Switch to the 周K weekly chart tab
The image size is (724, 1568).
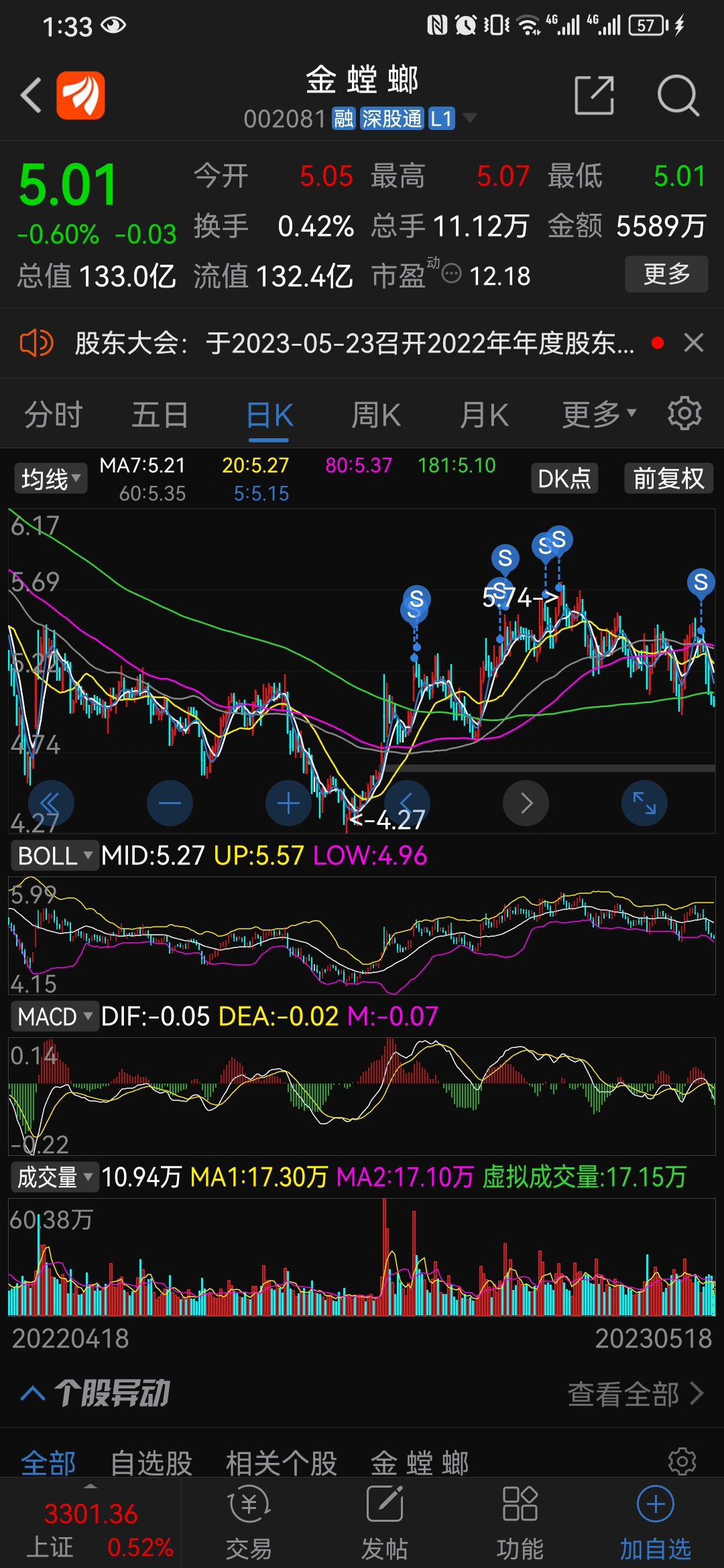tap(375, 413)
